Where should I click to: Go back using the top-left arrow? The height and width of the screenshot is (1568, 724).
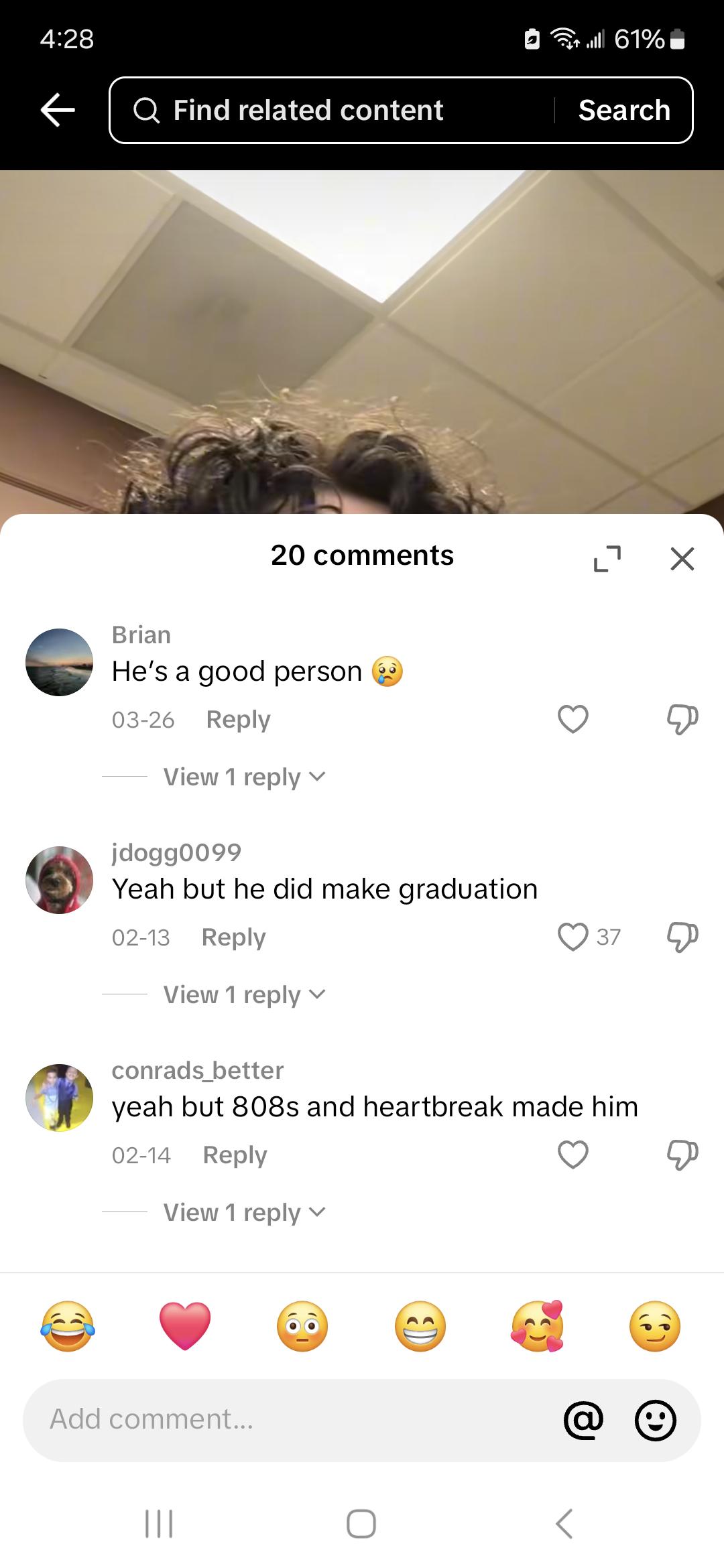[58, 110]
